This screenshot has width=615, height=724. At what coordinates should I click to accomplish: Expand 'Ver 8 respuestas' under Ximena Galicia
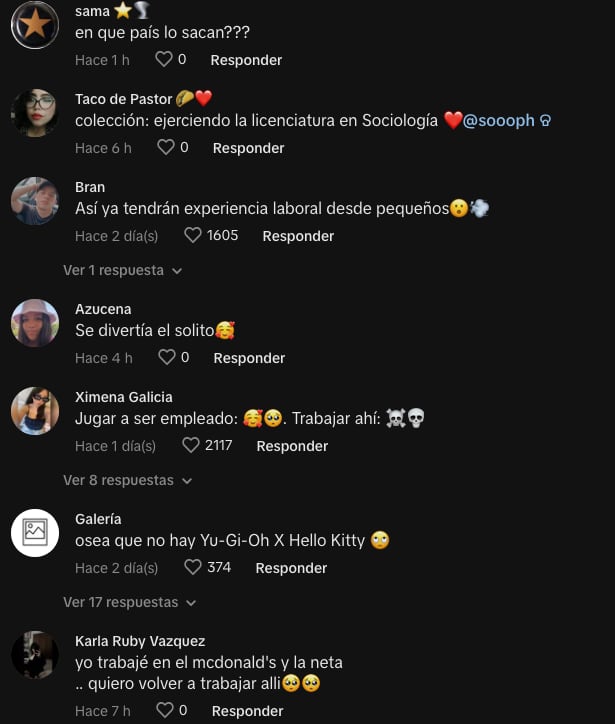[127, 480]
